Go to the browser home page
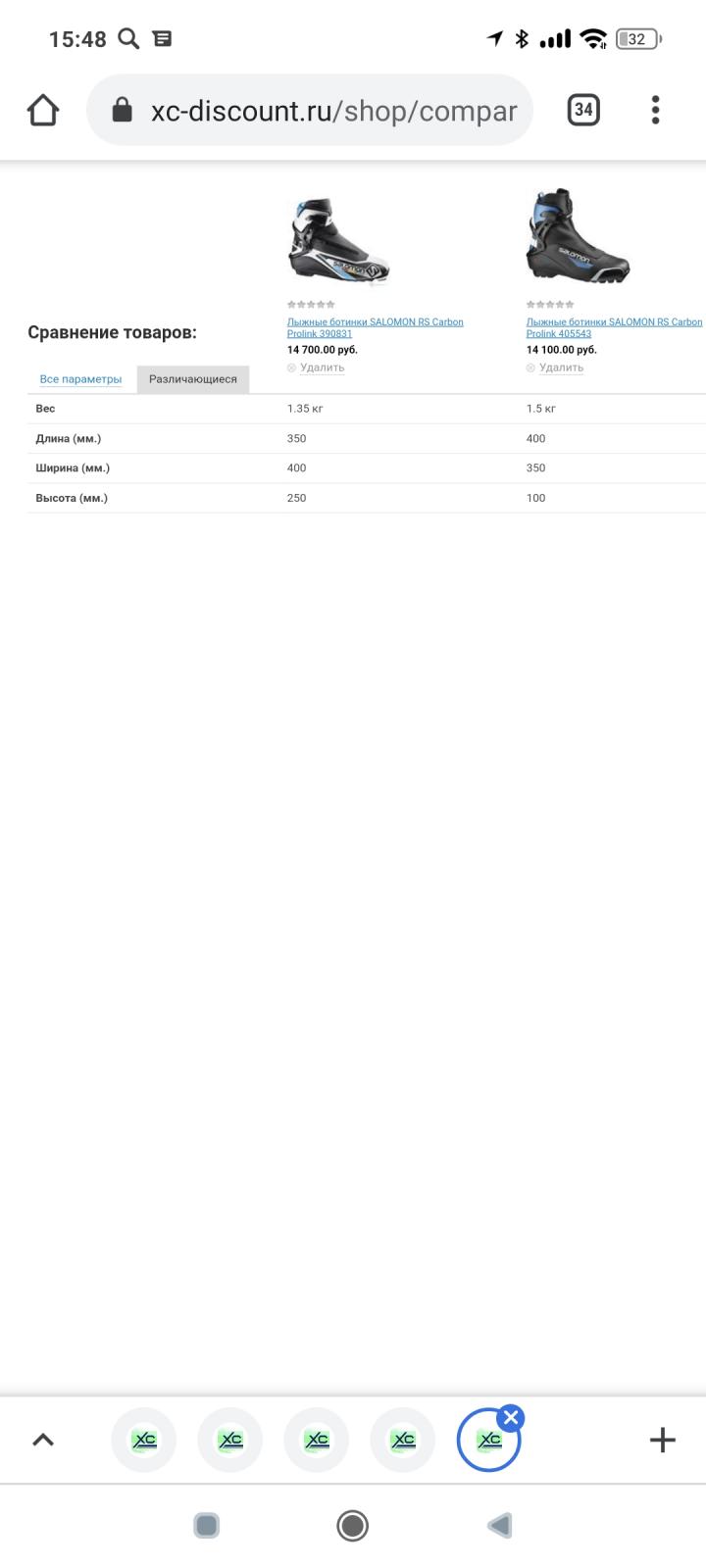Viewport: 706px width, 1568px height. tap(43, 110)
